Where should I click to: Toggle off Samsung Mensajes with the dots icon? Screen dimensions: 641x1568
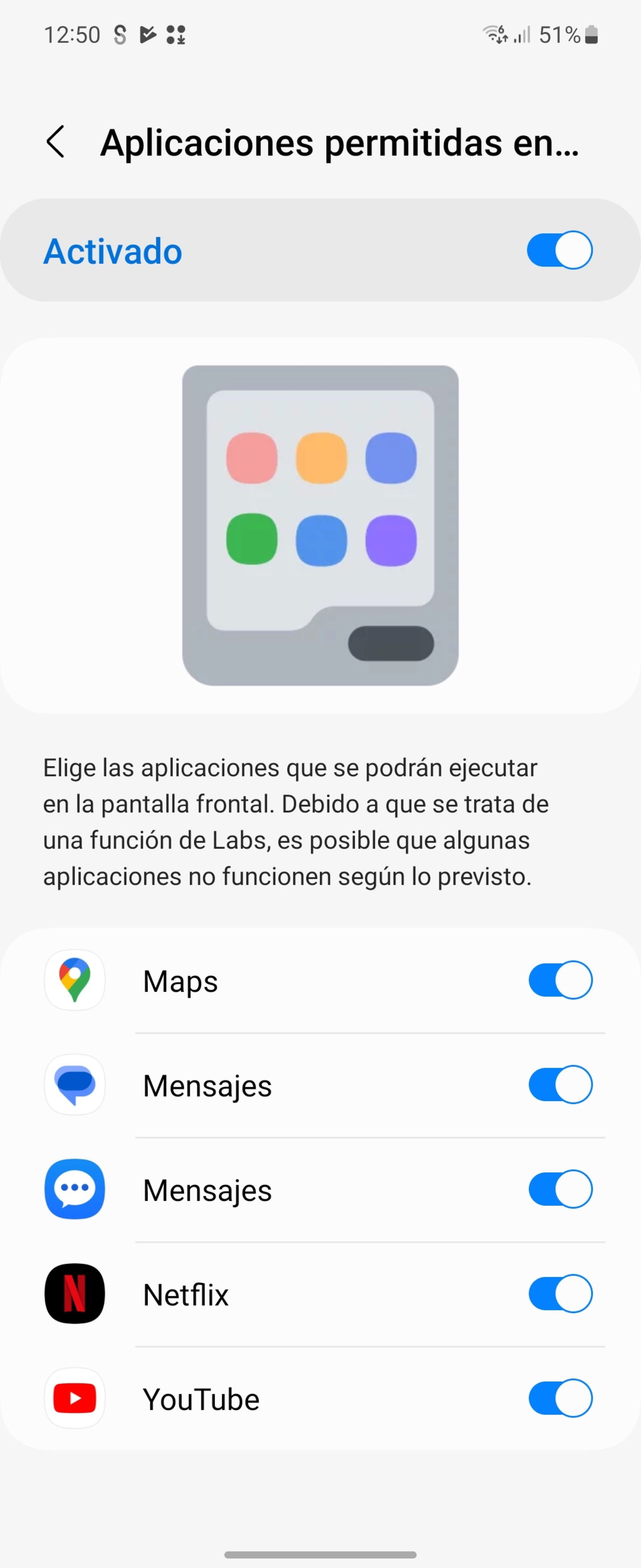click(x=560, y=1189)
